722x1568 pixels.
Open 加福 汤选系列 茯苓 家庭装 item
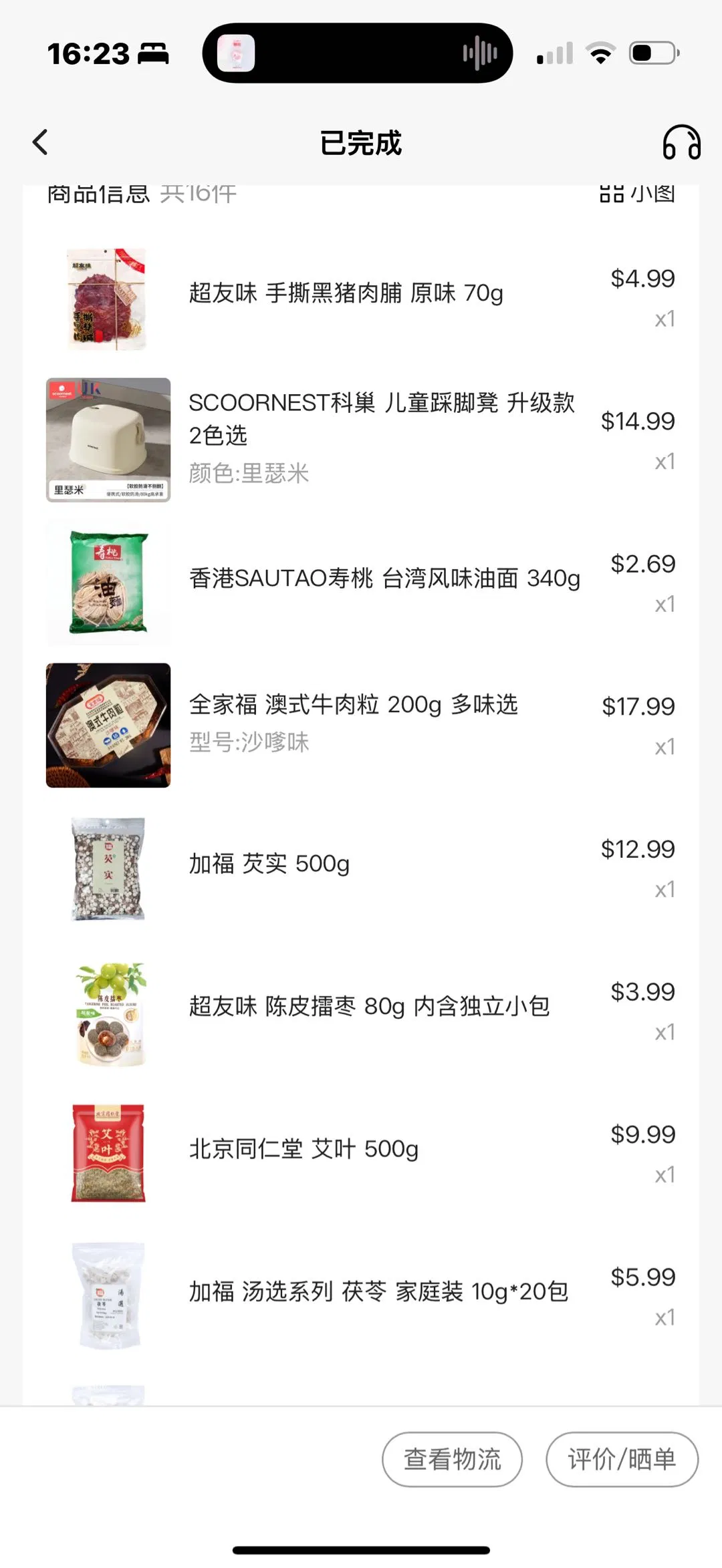tap(378, 1291)
